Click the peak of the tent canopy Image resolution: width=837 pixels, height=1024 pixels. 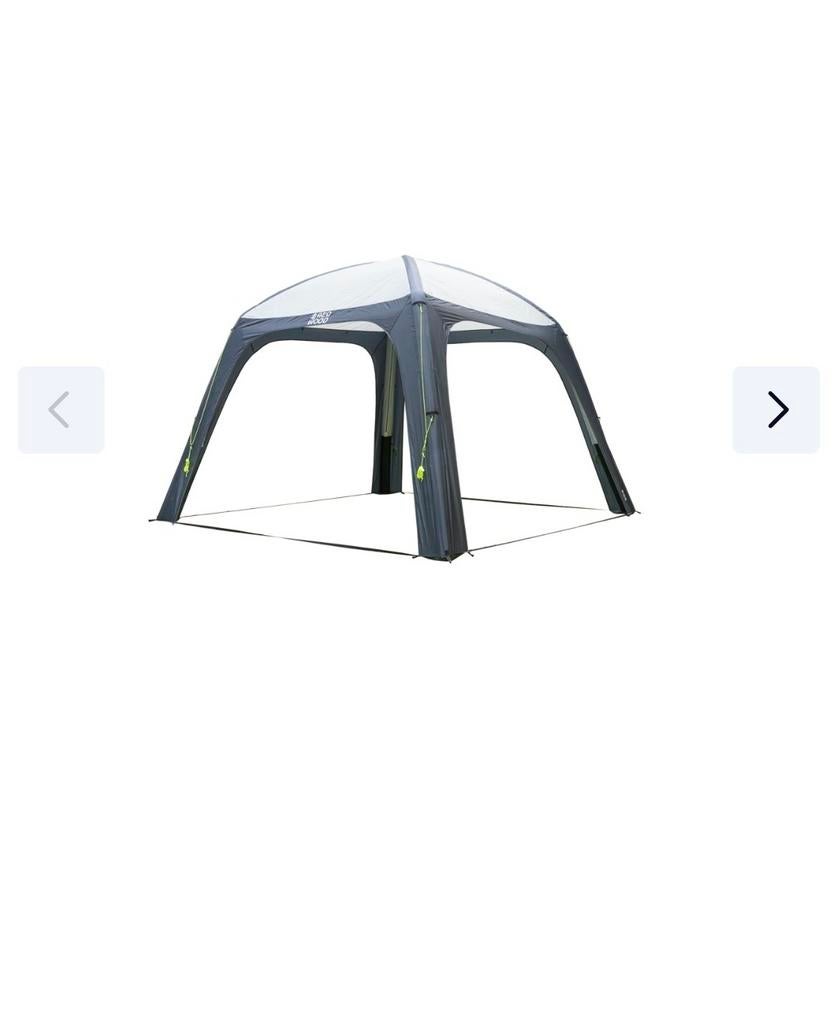click(x=405, y=255)
